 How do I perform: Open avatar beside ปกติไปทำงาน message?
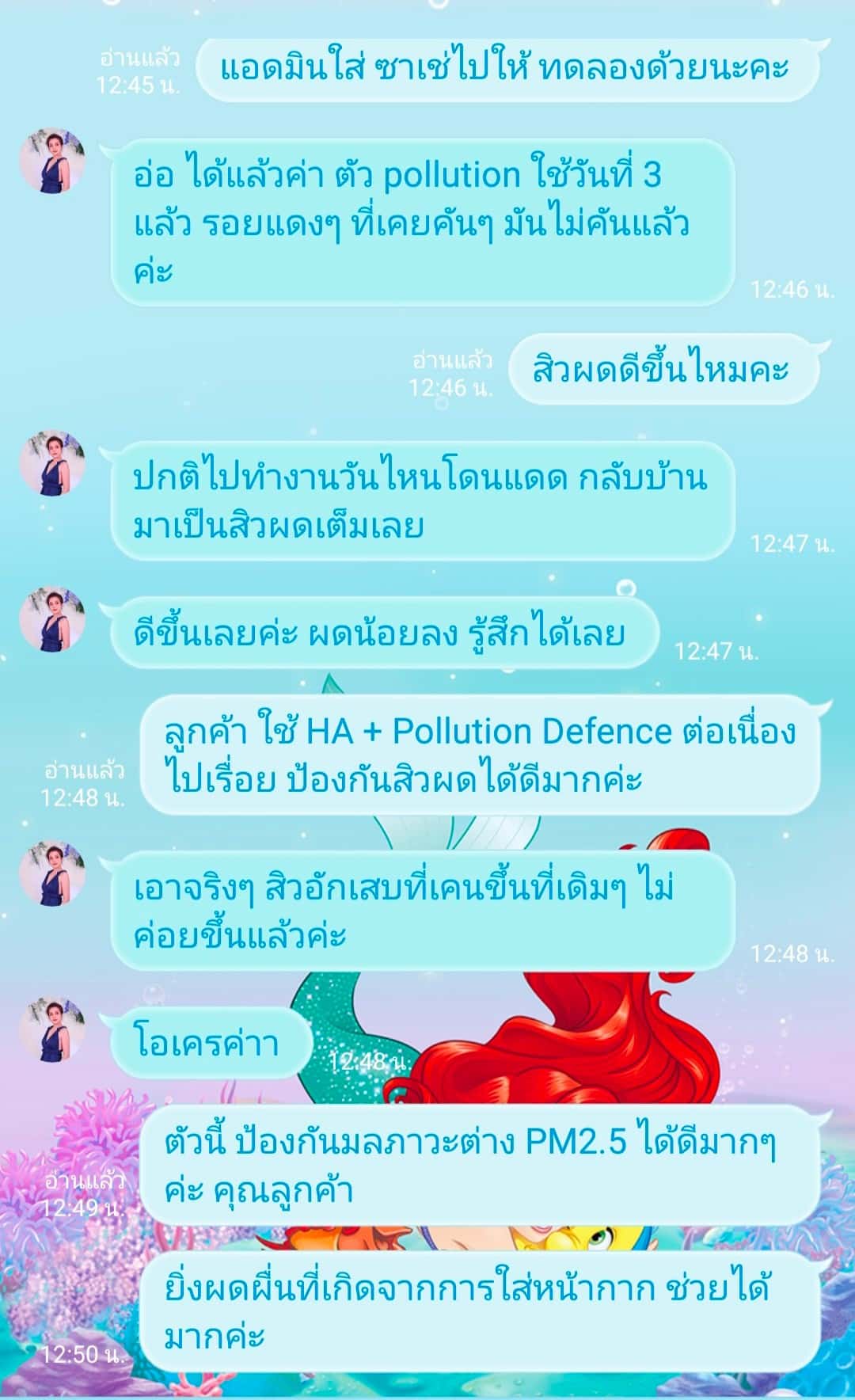pos(52,463)
